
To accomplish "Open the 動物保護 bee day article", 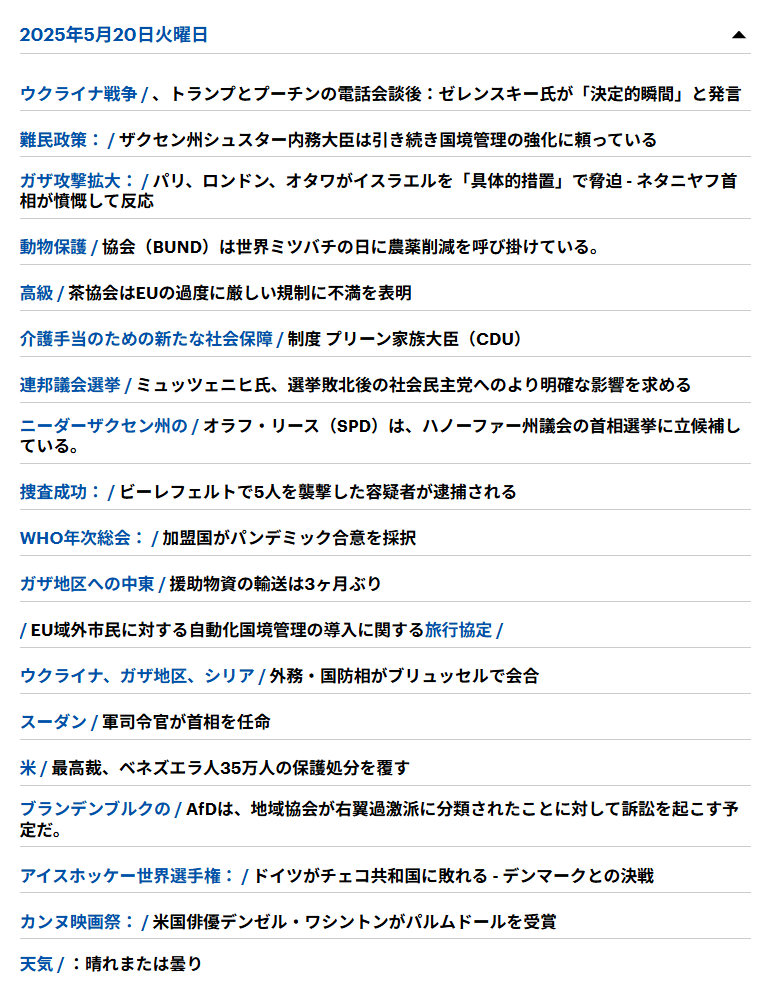I will tap(309, 247).
